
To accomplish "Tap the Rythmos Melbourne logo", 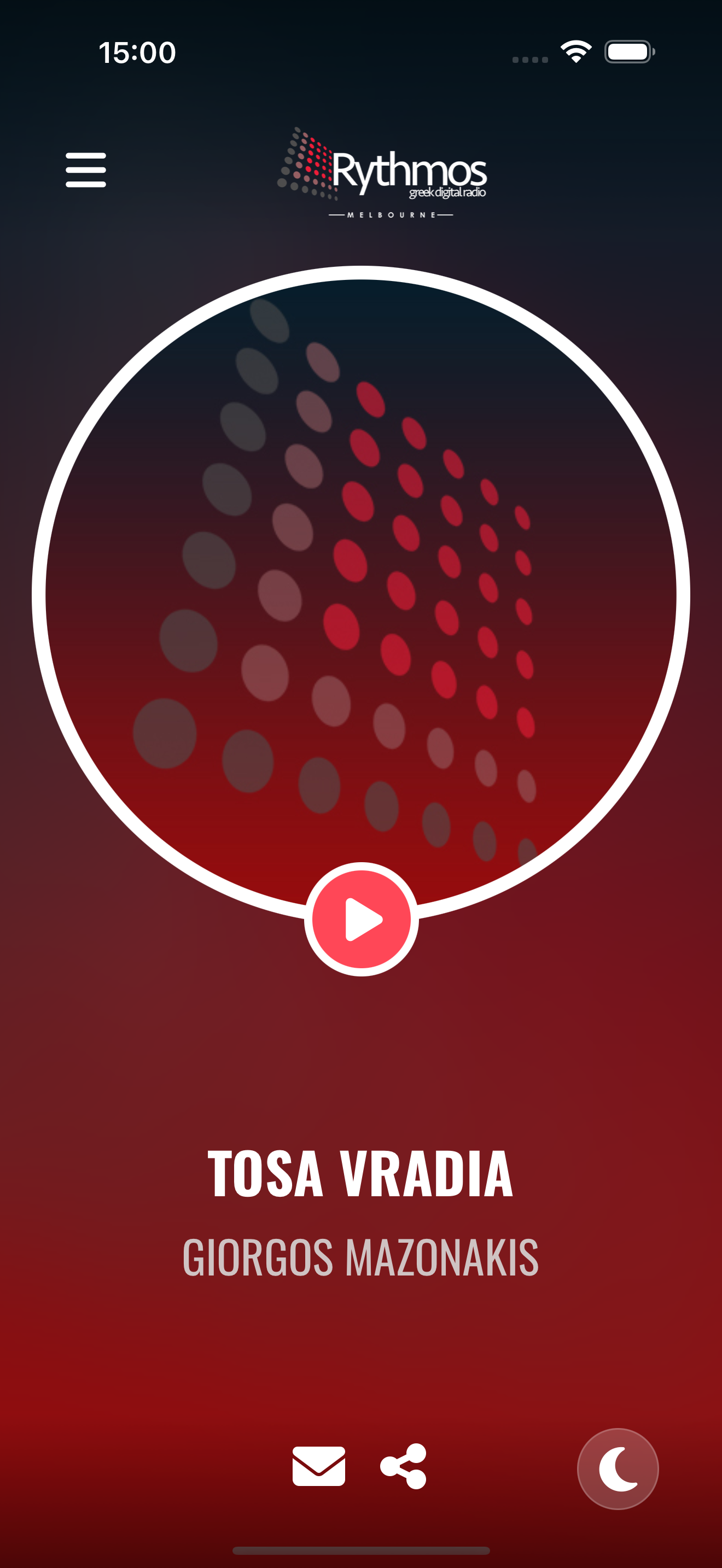I will point(387,171).
